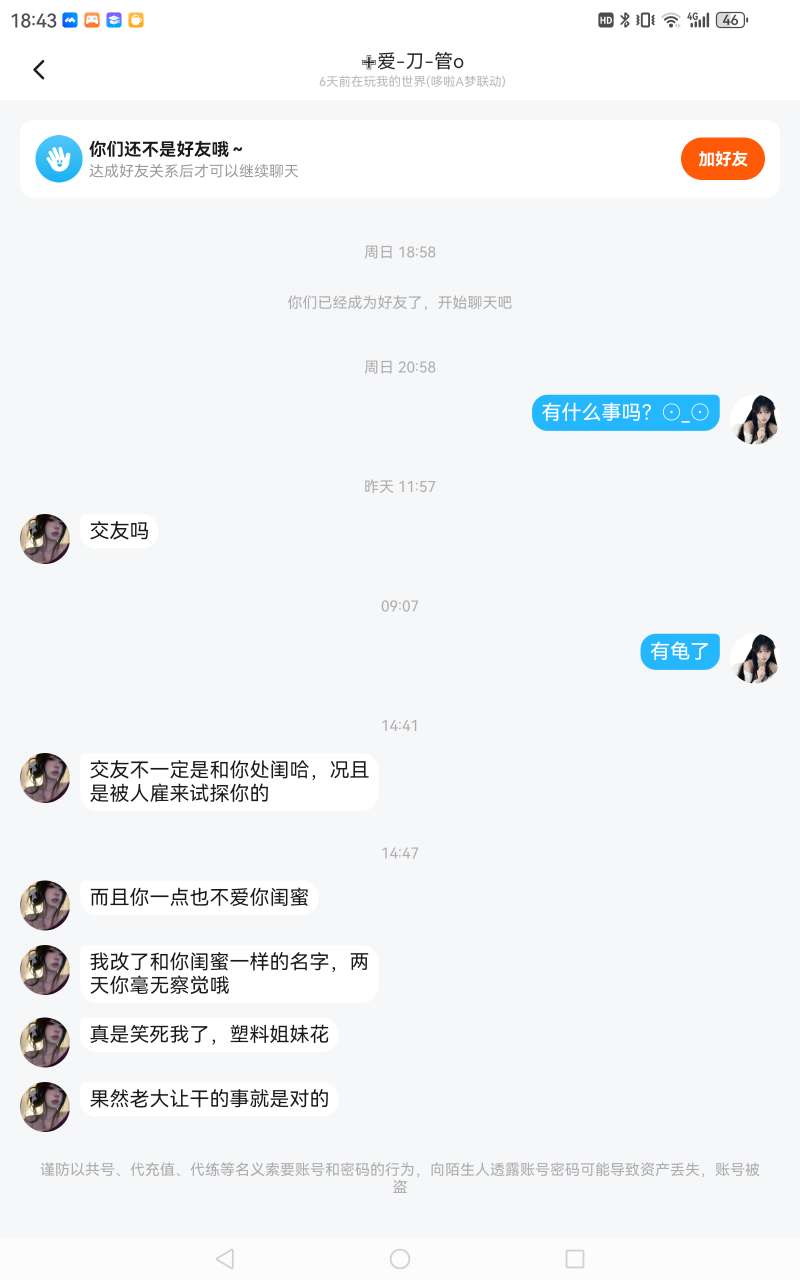Viewport: 800px width, 1280px height.
Task: Tap the 加好友 button
Action: pyautogui.click(x=722, y=159)
